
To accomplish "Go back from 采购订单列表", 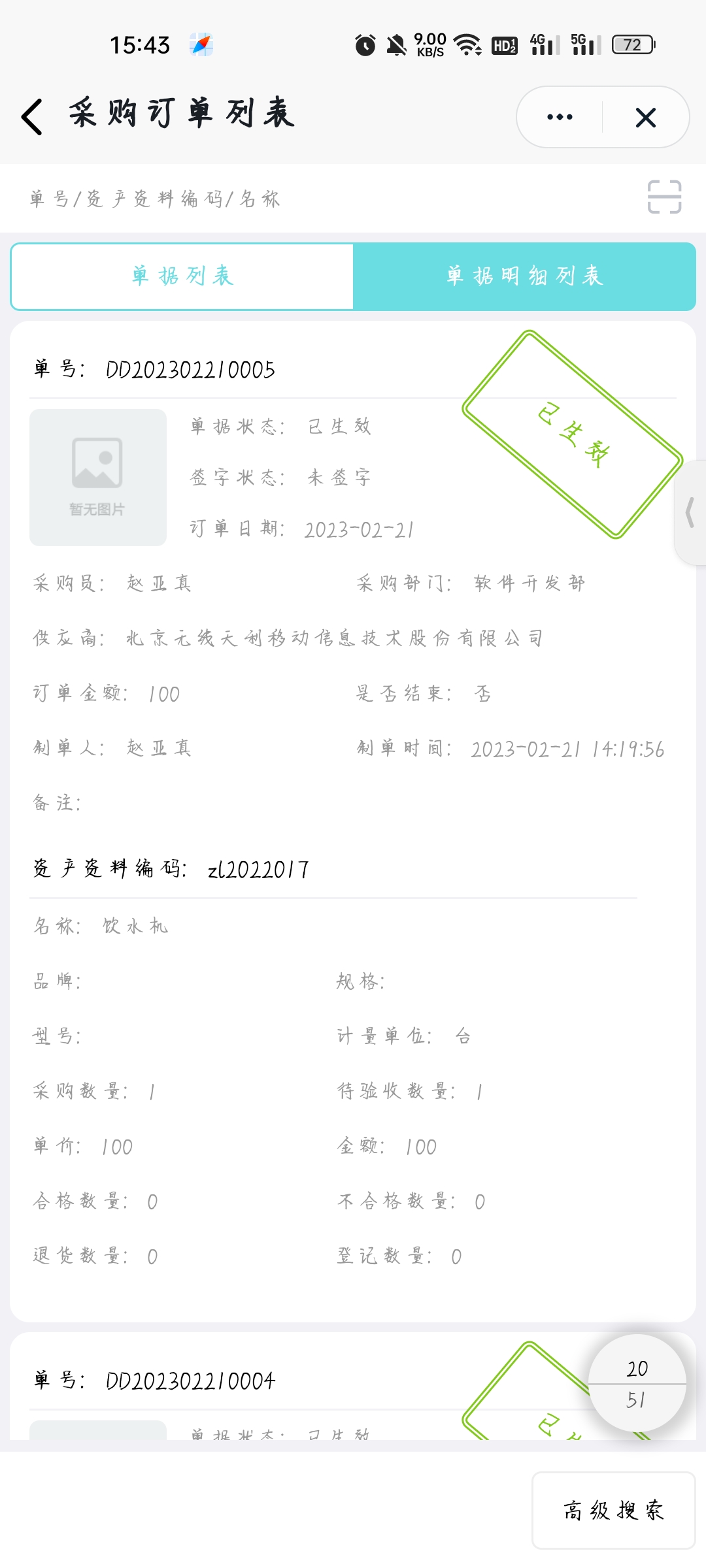I will pos(33,117).
